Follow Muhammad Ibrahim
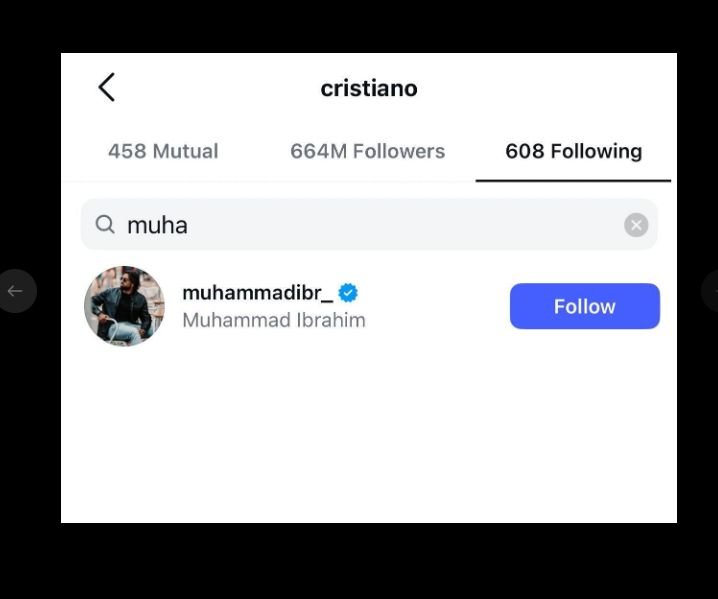Viewport: 718px width, 599px height. pyautogui.click(x=584, y=306)
